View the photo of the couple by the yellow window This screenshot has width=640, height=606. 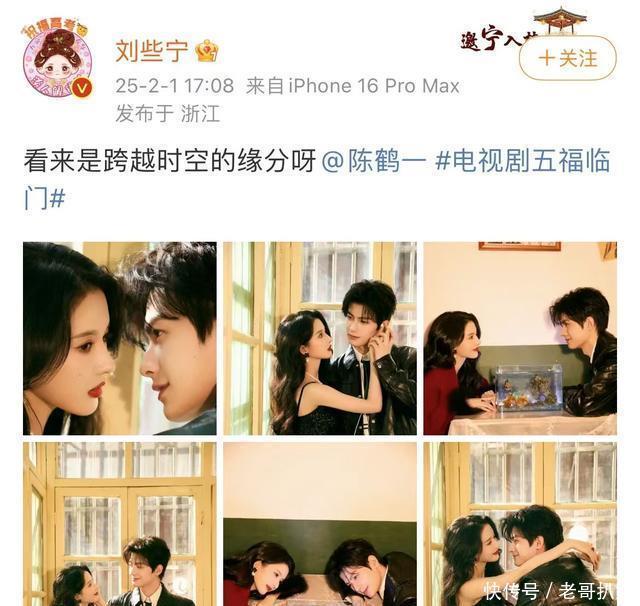[x=119, y=524]
